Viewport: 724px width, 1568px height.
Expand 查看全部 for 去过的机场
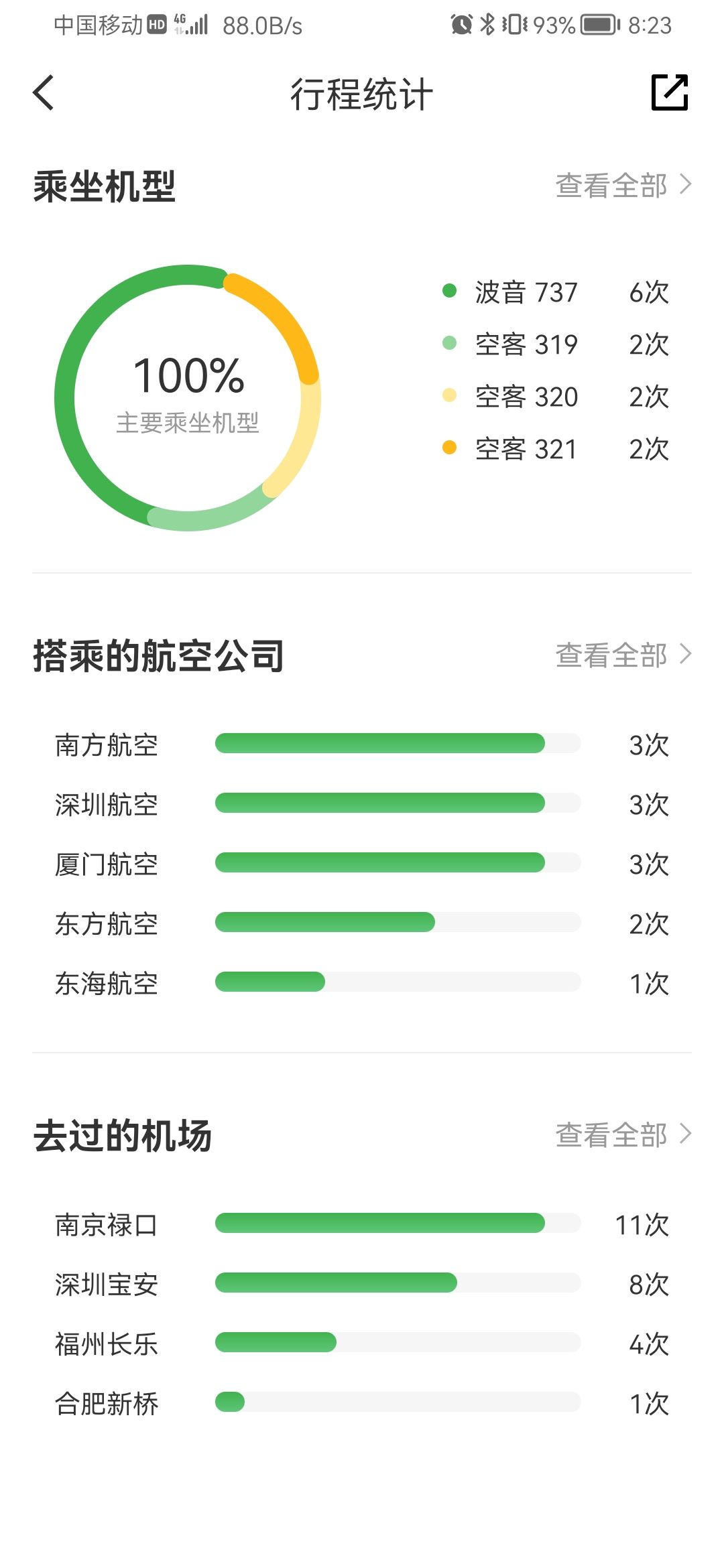coord(623,1134)
